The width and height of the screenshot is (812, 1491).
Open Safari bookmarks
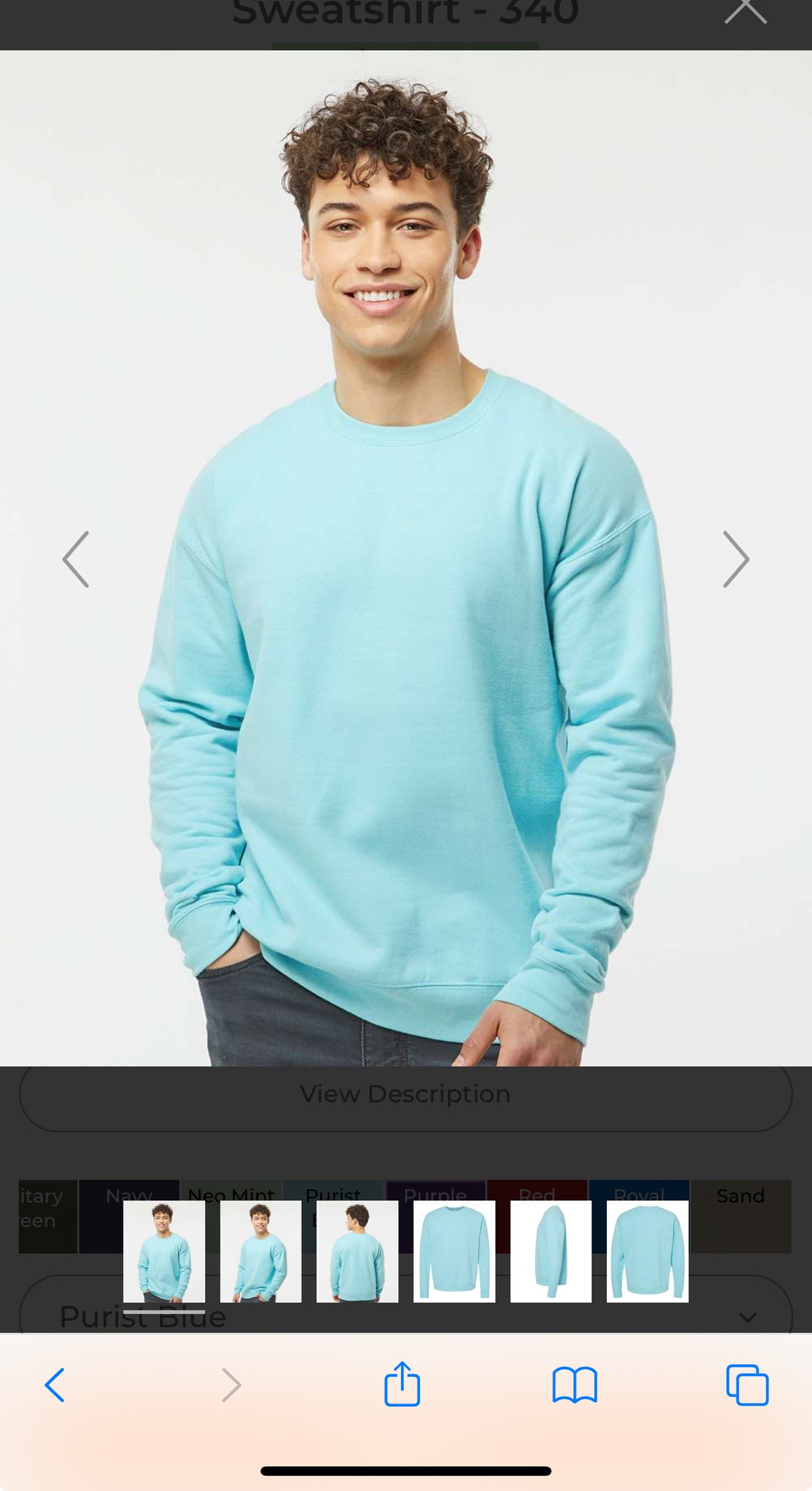[574, 1384]
